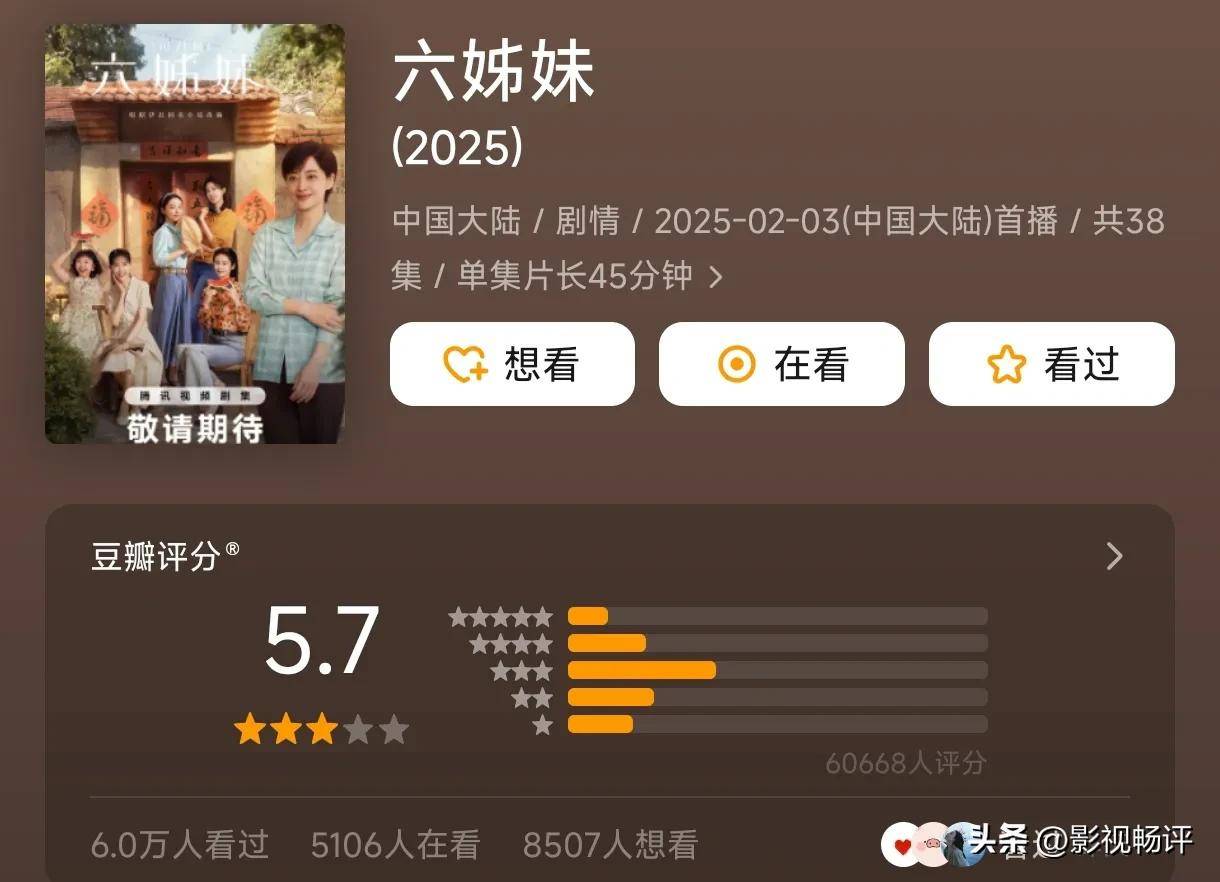Screen dimensions: 1220x882
Task: Select the 在看 button
Action: click(781, 365)
